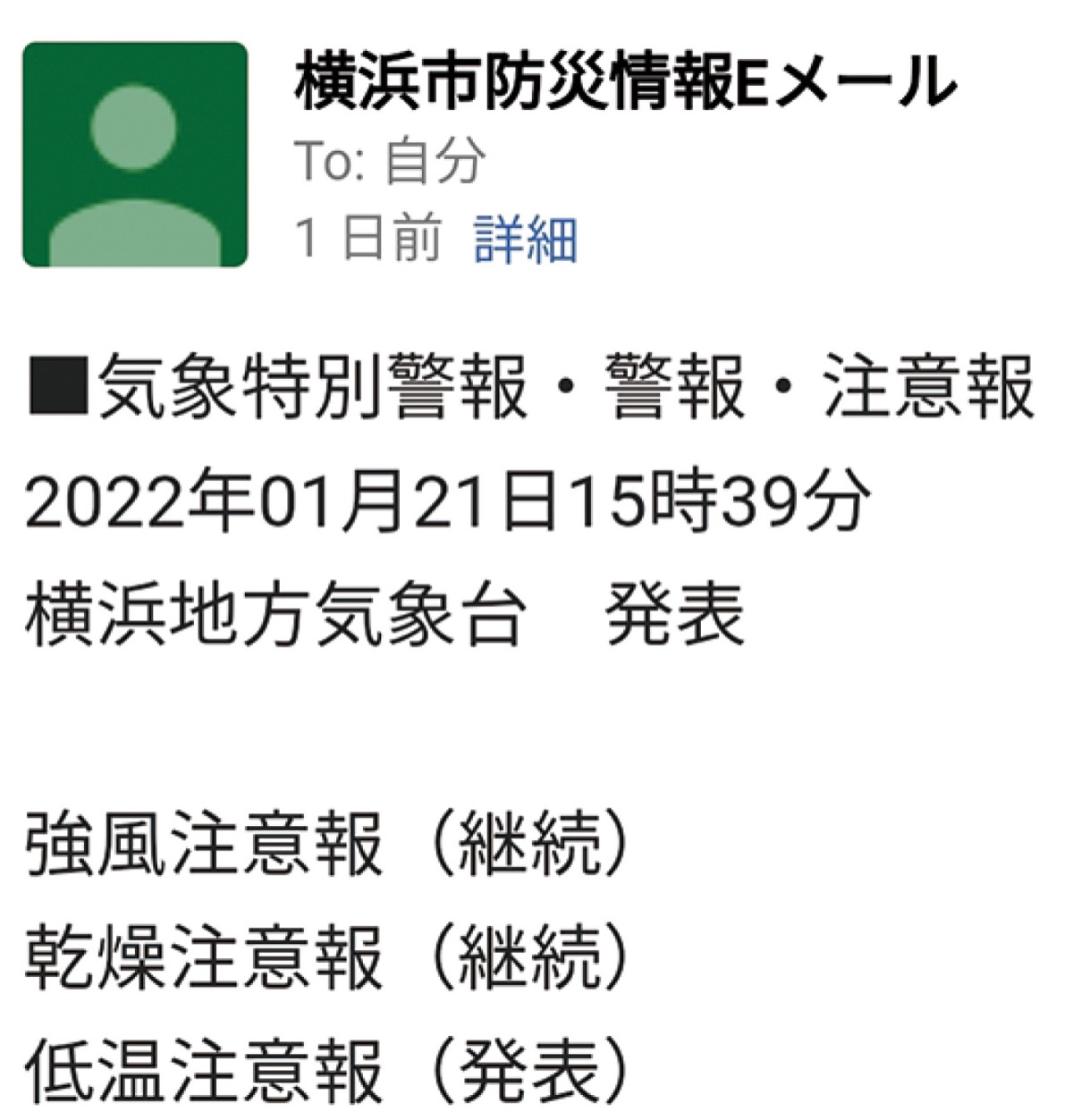
Task: Tap the green sender avatar
Action: [x=135, y=155]
